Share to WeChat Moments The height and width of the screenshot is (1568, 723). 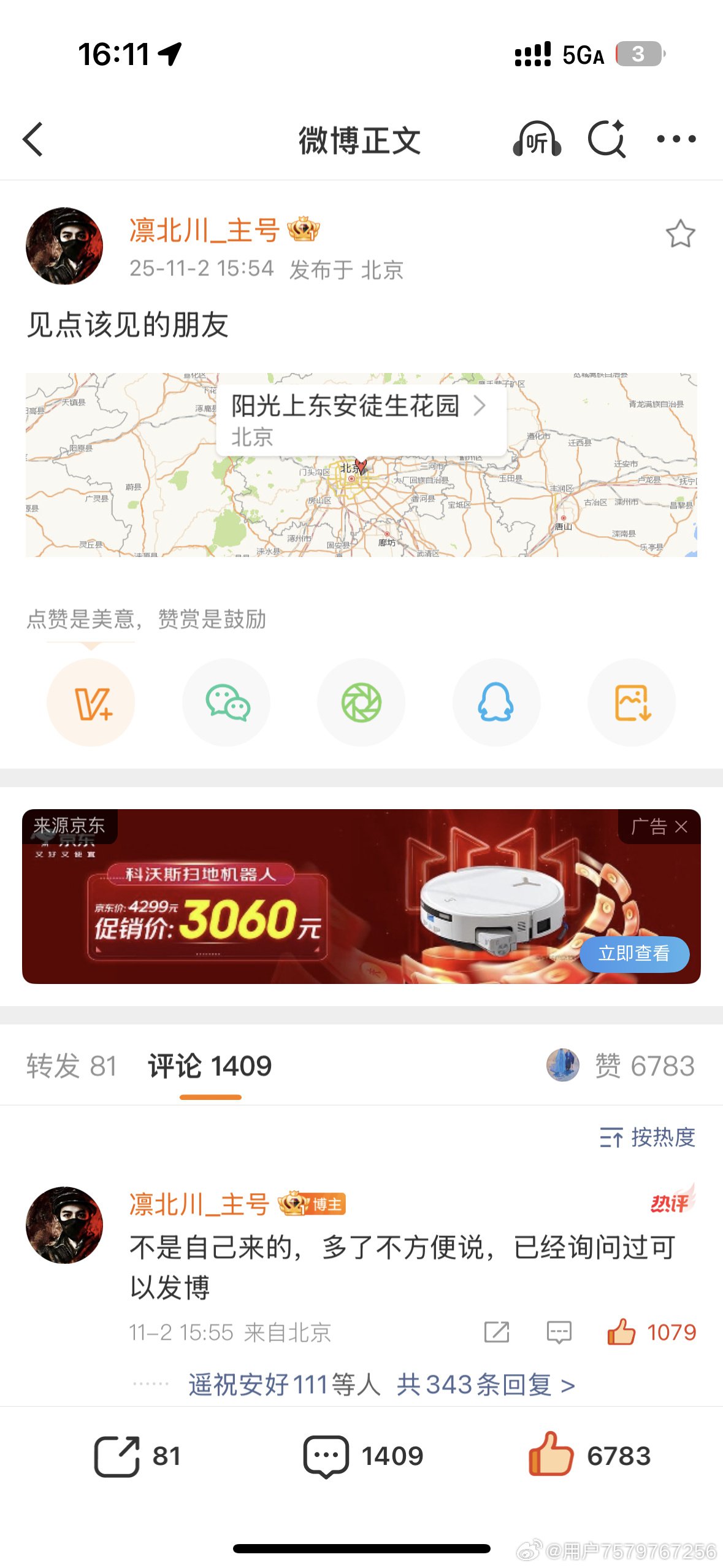pyautogui.click(x=361, y=702)
